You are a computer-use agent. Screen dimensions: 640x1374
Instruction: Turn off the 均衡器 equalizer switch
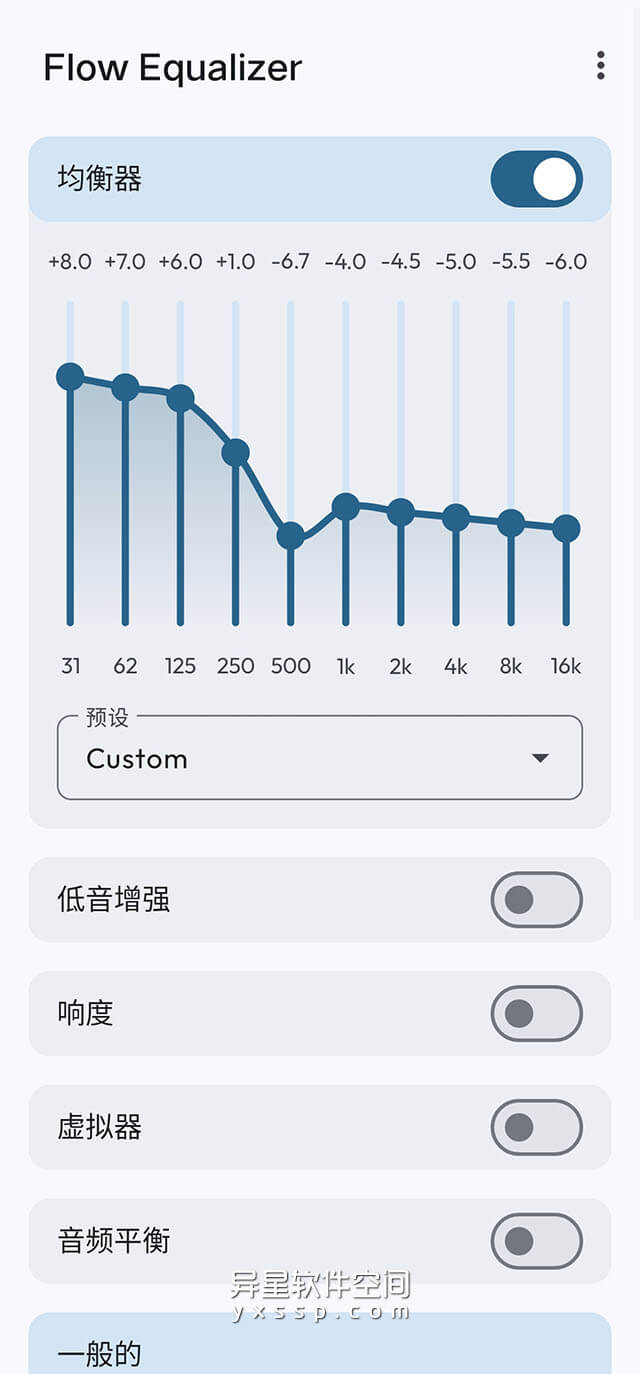(536, 179)
